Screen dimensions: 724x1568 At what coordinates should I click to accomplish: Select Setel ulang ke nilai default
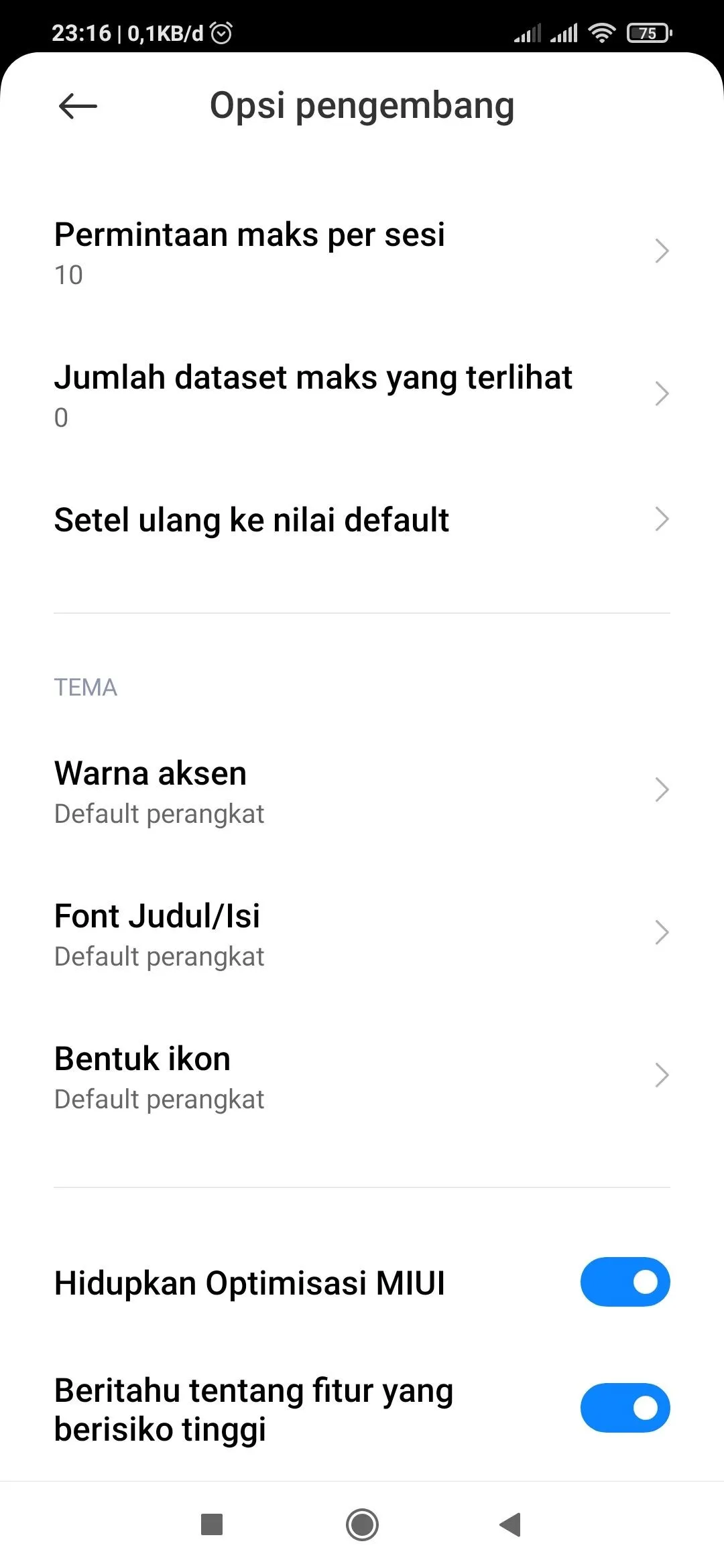pyautogui.click(x=362, y=520)
